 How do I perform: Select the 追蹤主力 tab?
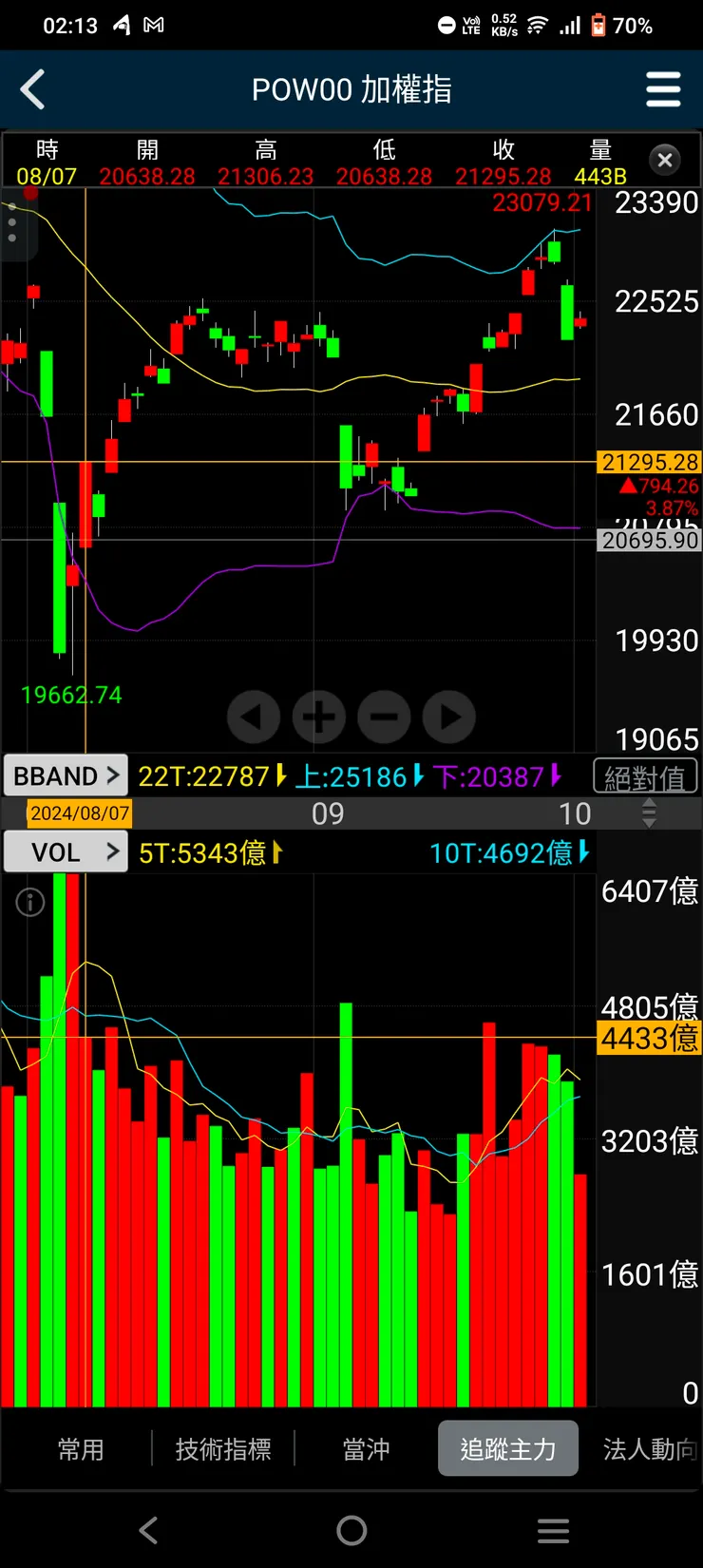point(507,1449)
